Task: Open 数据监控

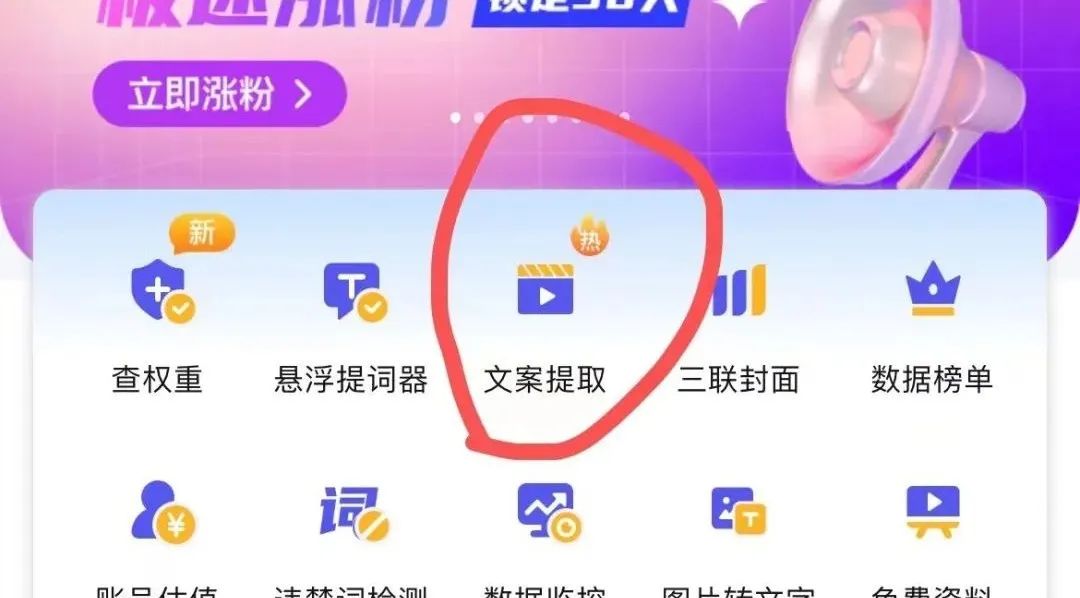Action: click(x=545, y=512)
